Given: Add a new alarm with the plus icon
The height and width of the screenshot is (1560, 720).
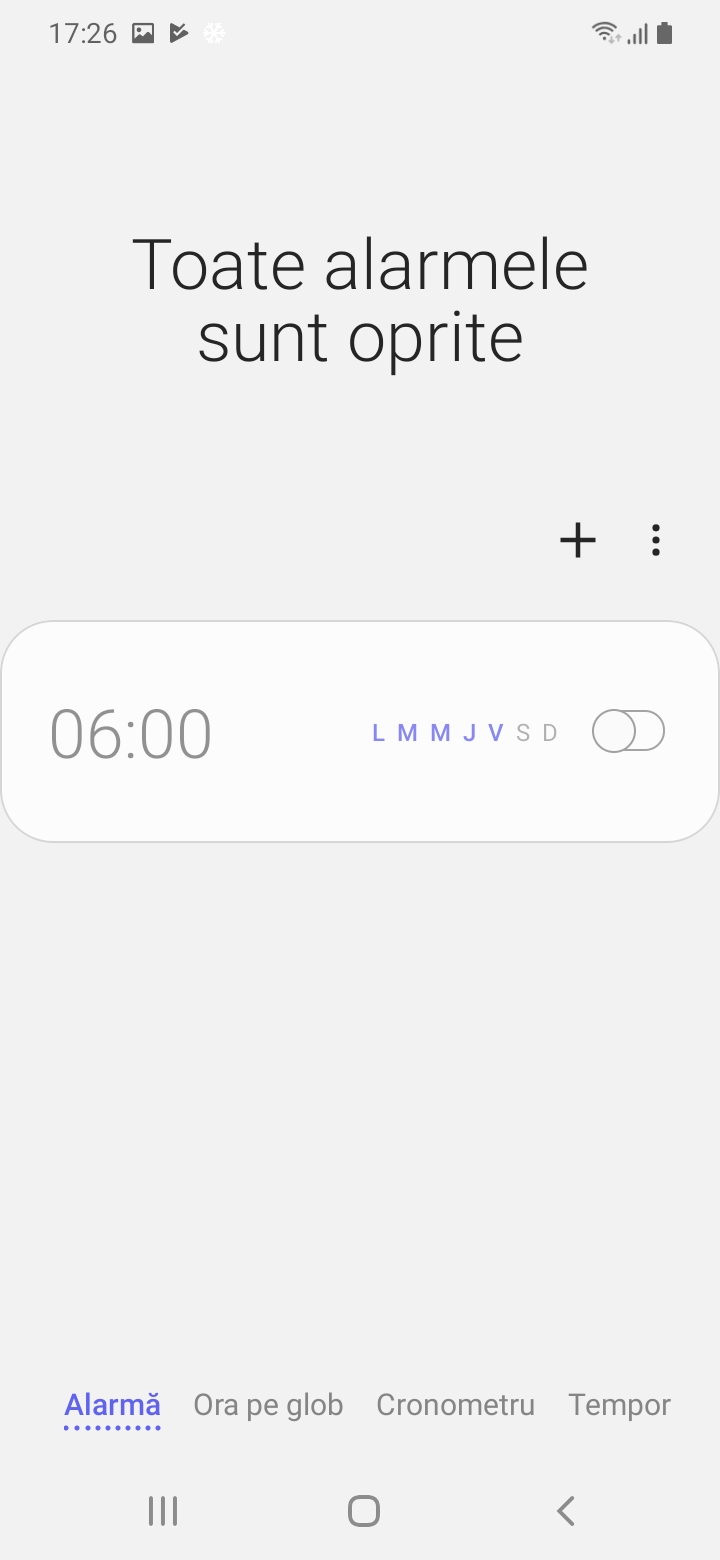Looking at the screenshot, I should (577, 541).
